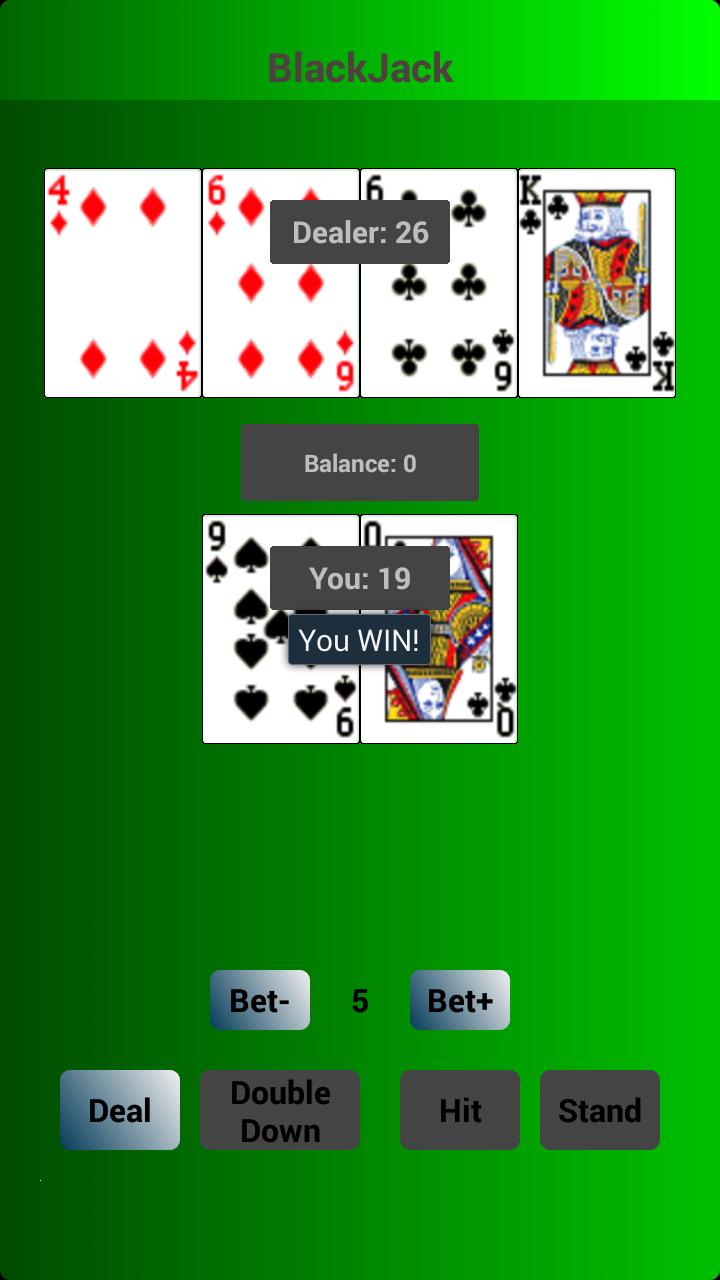Click the Stand button
Screen dimensions: 720x1280
coord(600,1110)
